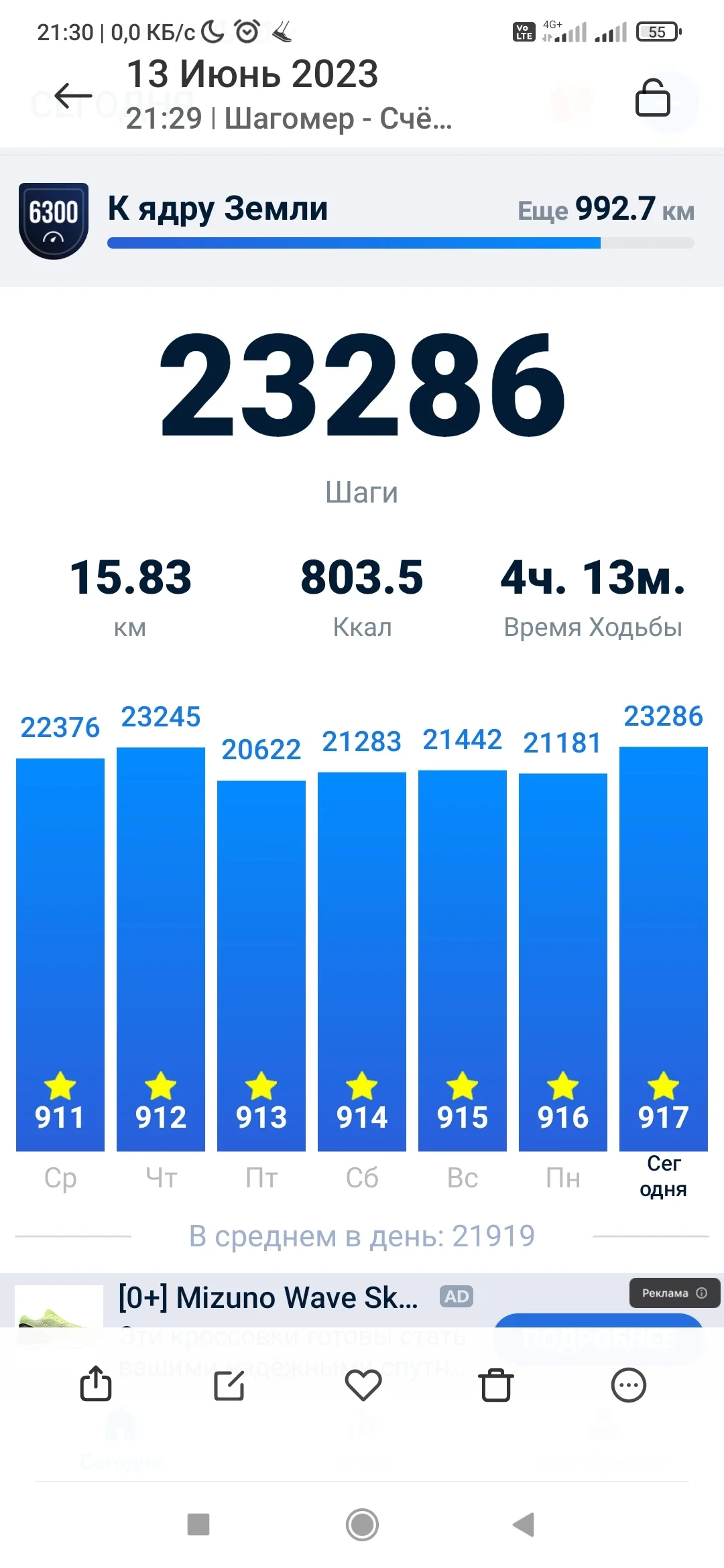Tap the system home button
The height and width of the screenshot is (1568, 724).
point(362,1525)
